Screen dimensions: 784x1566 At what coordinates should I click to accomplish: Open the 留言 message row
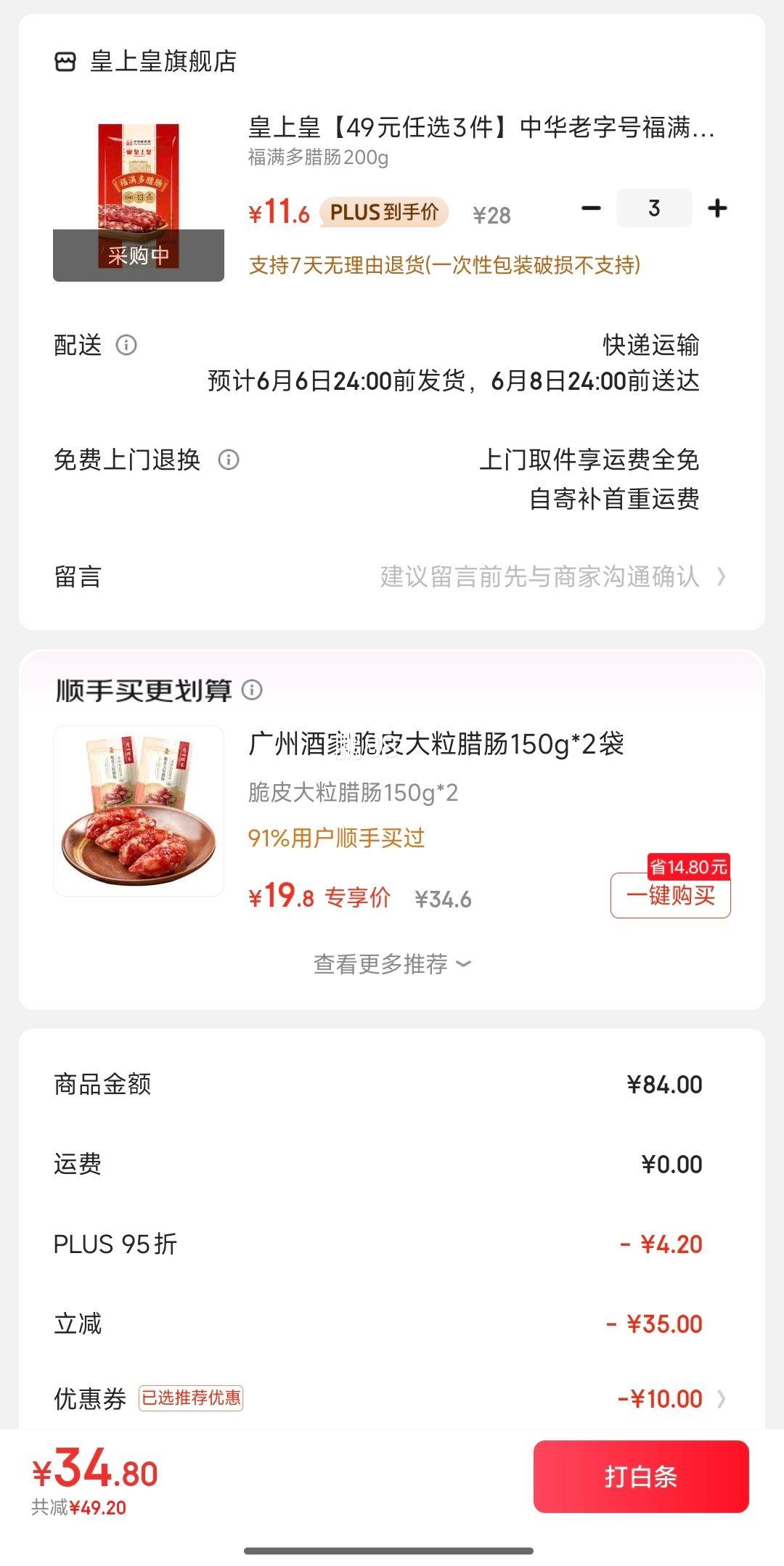tap(392, 576)
